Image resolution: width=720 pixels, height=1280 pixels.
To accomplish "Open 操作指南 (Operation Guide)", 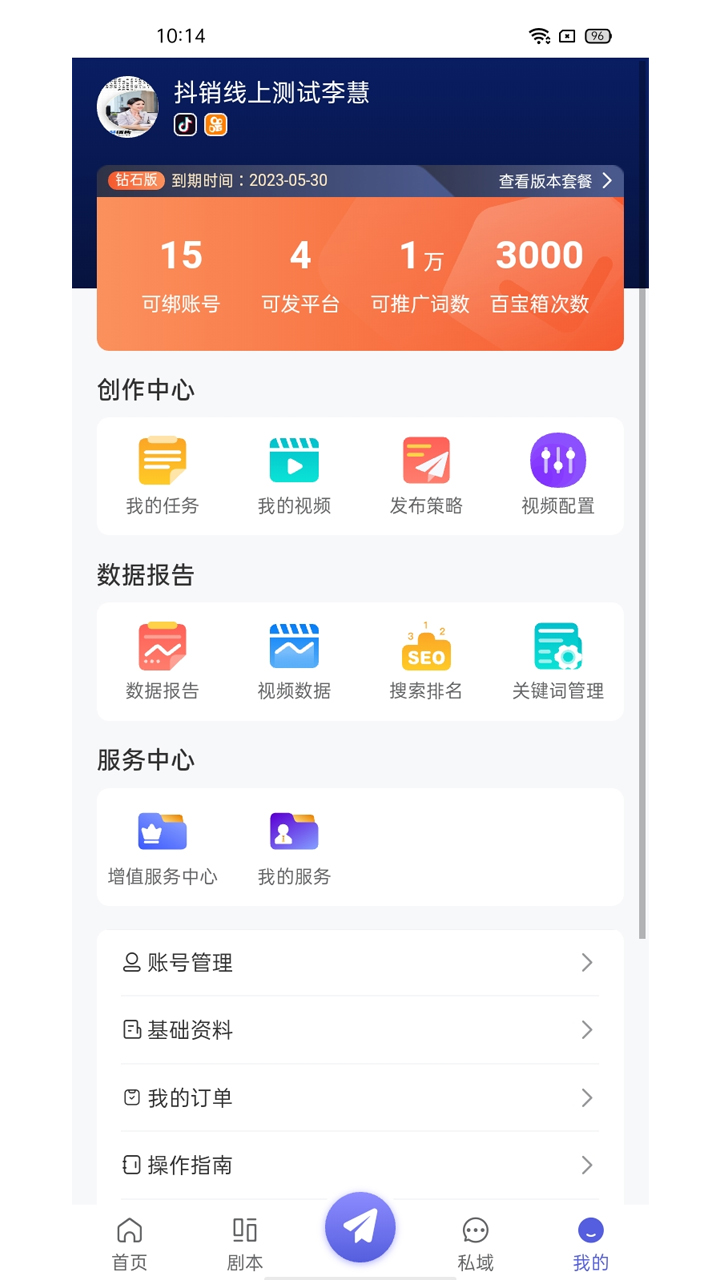I will [x=360, y=1164].
